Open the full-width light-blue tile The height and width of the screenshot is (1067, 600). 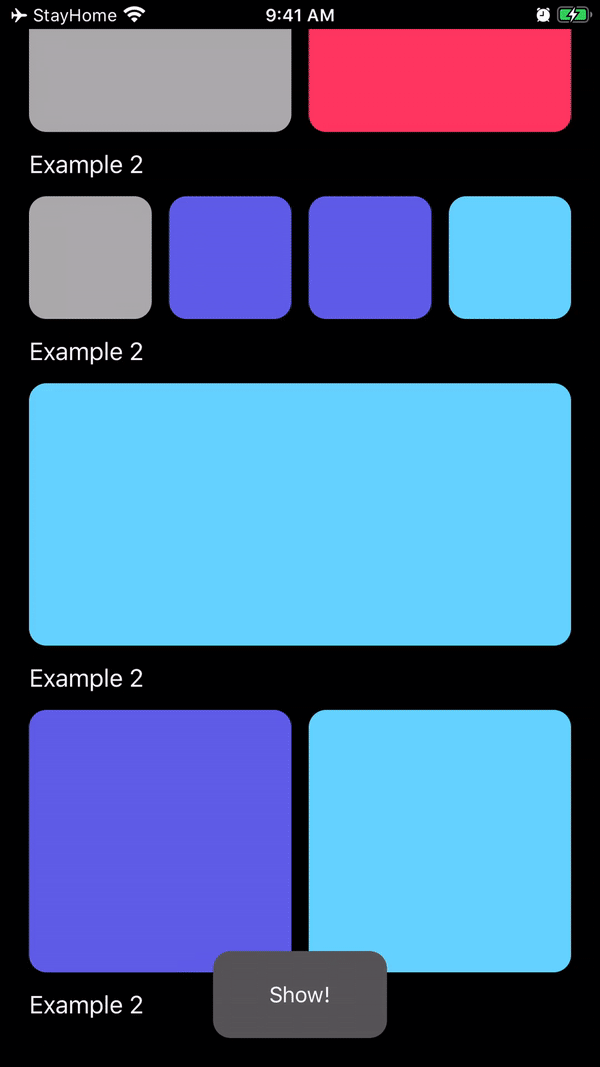click(x=300, y=514)
